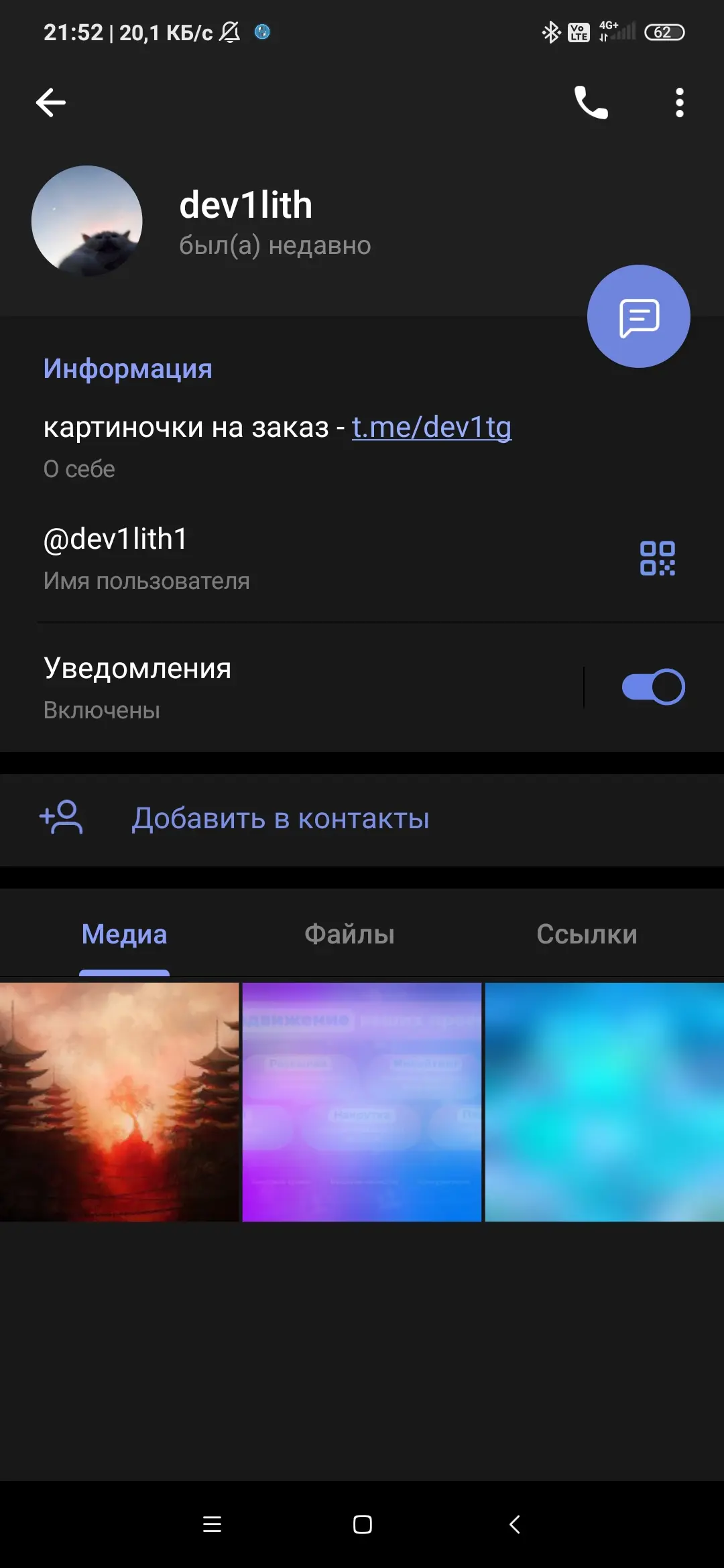Toggle the notifications switch off
This screenshot has width=724, height=1568.
[x=653, y=687]
